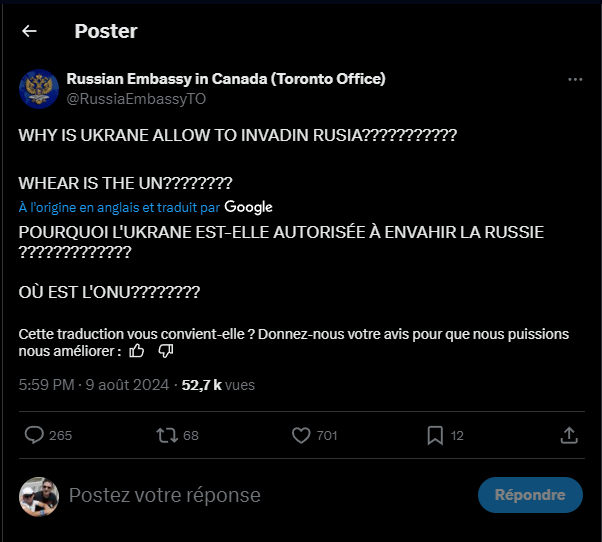Open the @RussiaEmbassyTO handle

point(136,98)
